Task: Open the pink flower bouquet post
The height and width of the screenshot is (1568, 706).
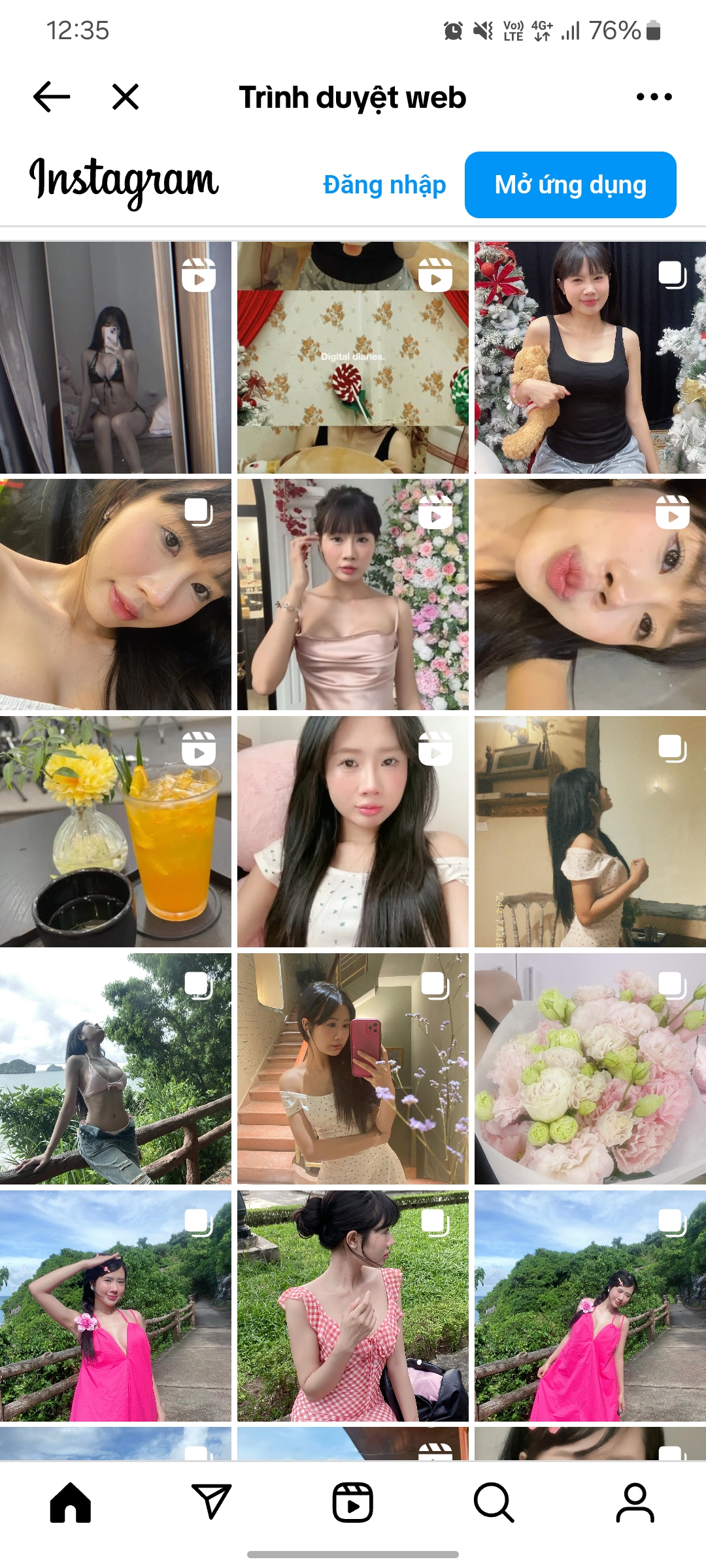Action: click(x=590, y=1068)
